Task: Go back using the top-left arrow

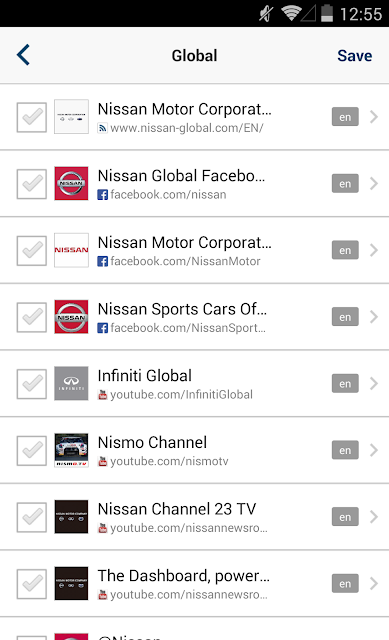Action: click(x=23, y=55)
